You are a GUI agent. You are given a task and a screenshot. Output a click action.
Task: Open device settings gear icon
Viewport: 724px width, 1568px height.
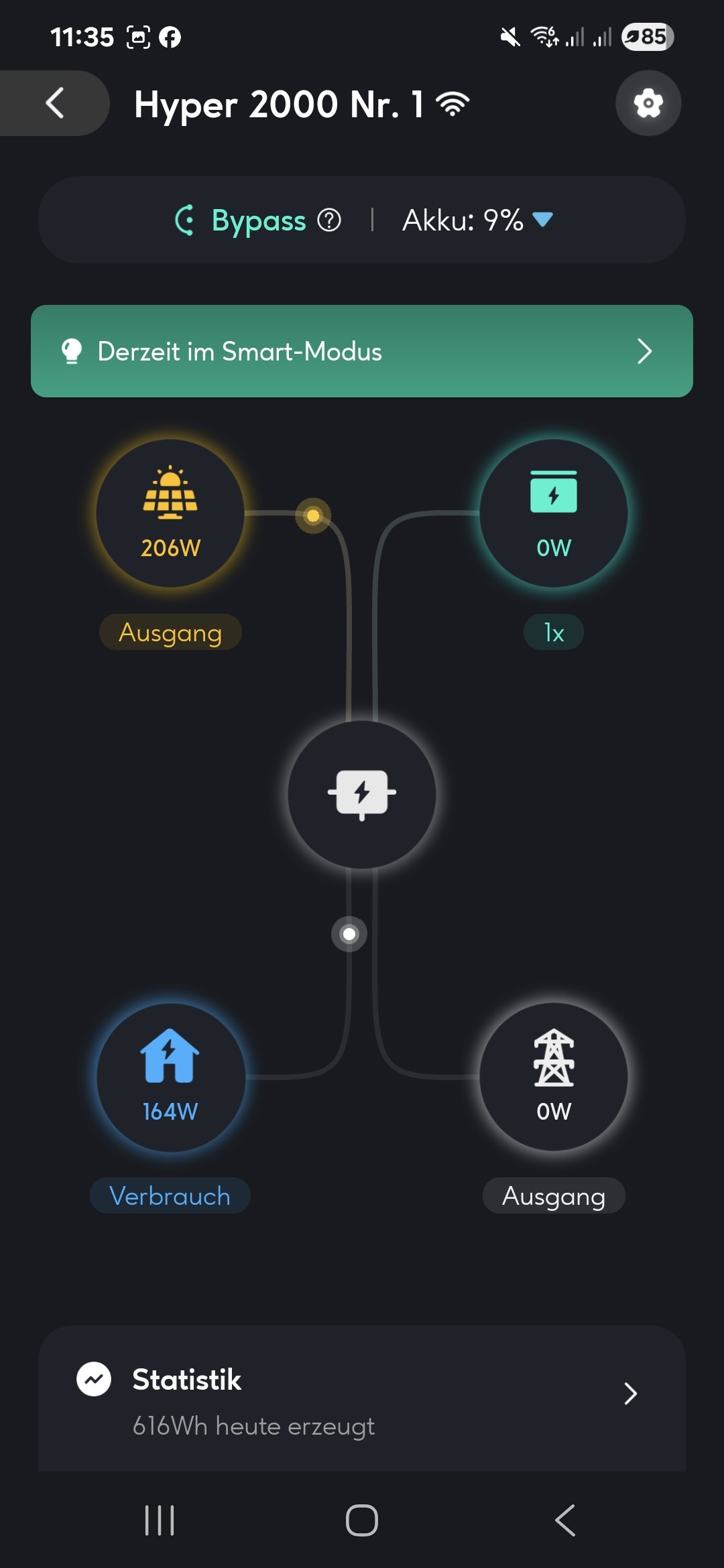tap(648, 103)
